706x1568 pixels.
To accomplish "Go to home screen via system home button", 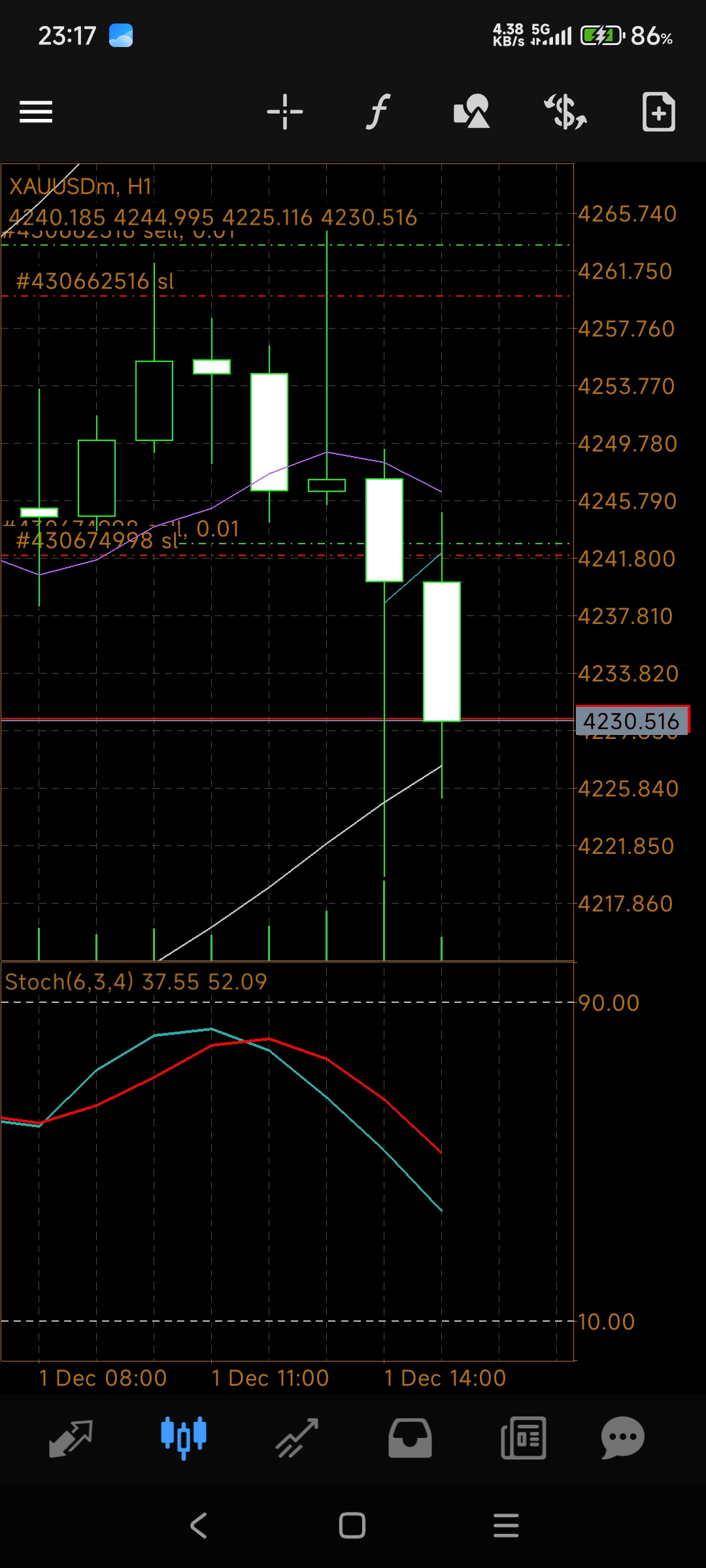I will click(352, 1526).
